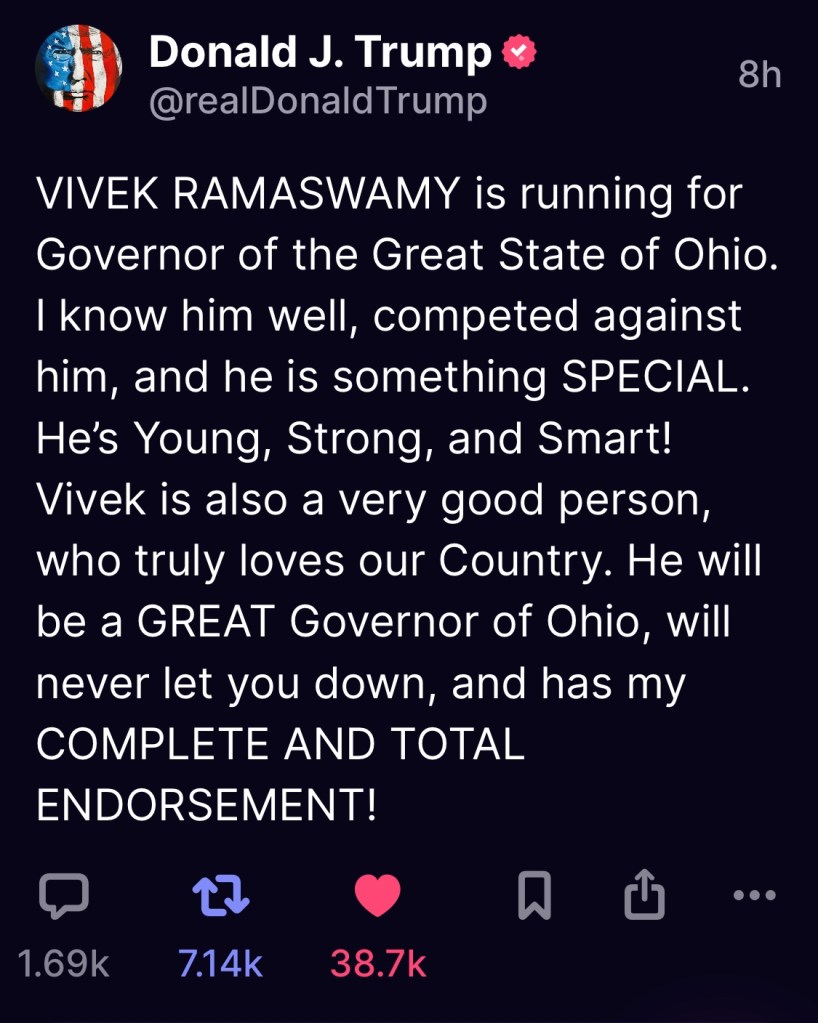The image size is (818, 1023).
Task: Open the three-dot overflow menu
Action: pyautogui.click(x=755, y=895)
